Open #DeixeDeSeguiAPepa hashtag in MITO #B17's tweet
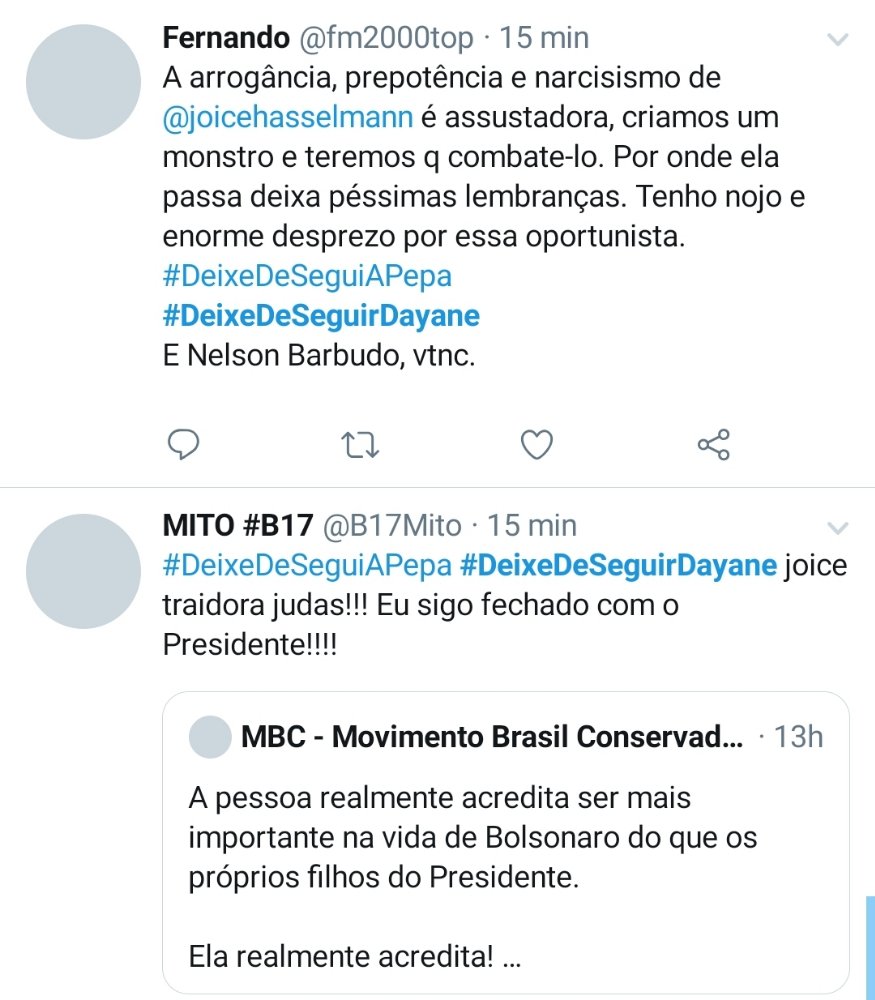 coord(307,565)
